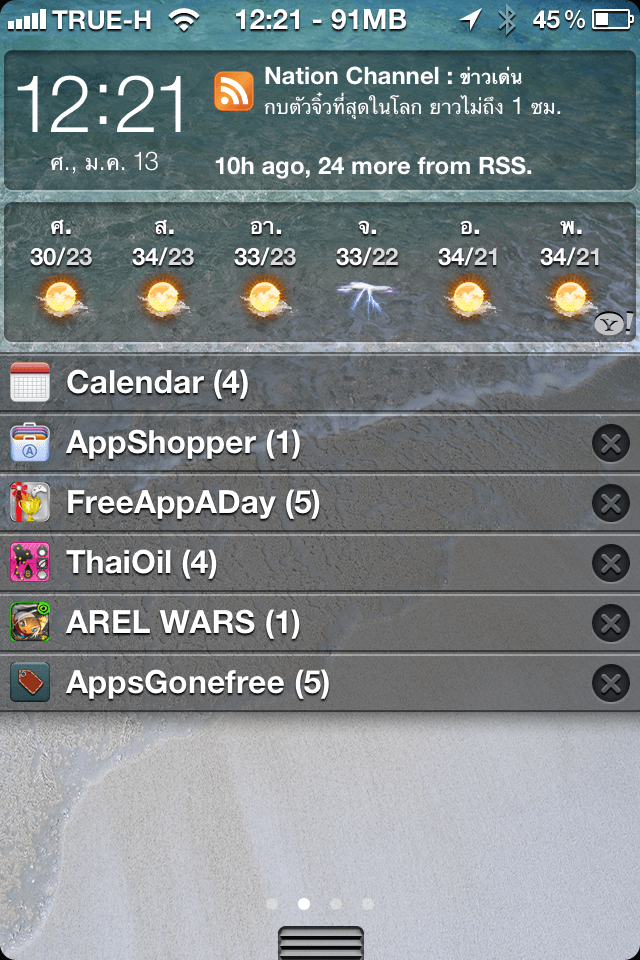The height and width of the screenshot is (960, 640).
Task: Clear AppShopper notifications
Action: click(610, 443)
